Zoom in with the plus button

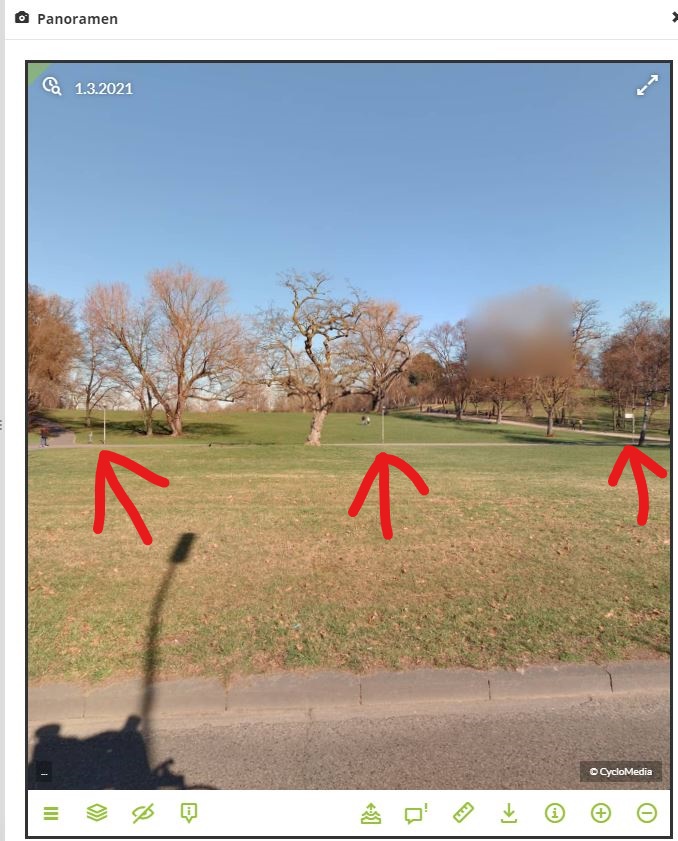(x=601, y=813)
